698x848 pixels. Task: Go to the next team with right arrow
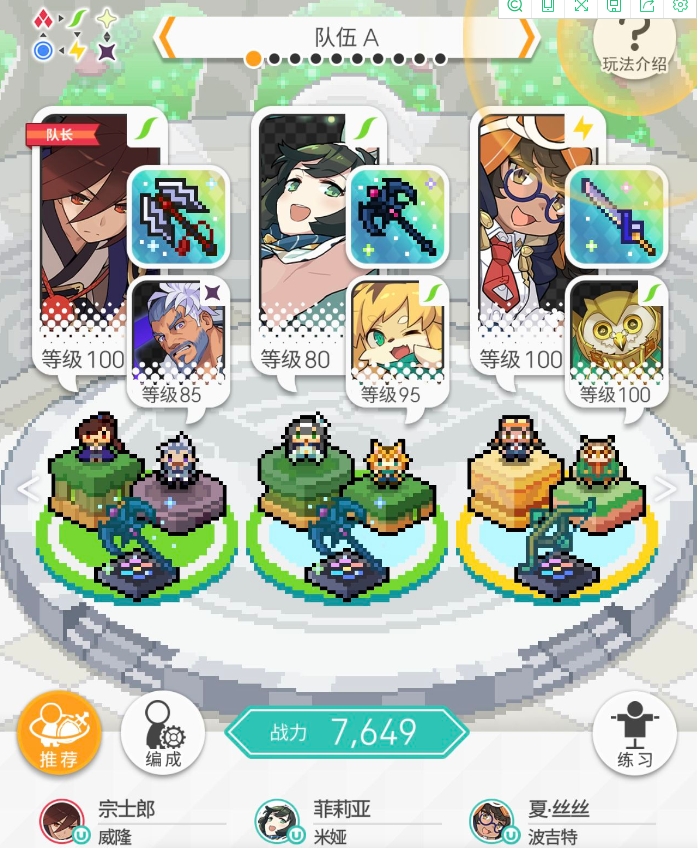[x=530, y=39]
